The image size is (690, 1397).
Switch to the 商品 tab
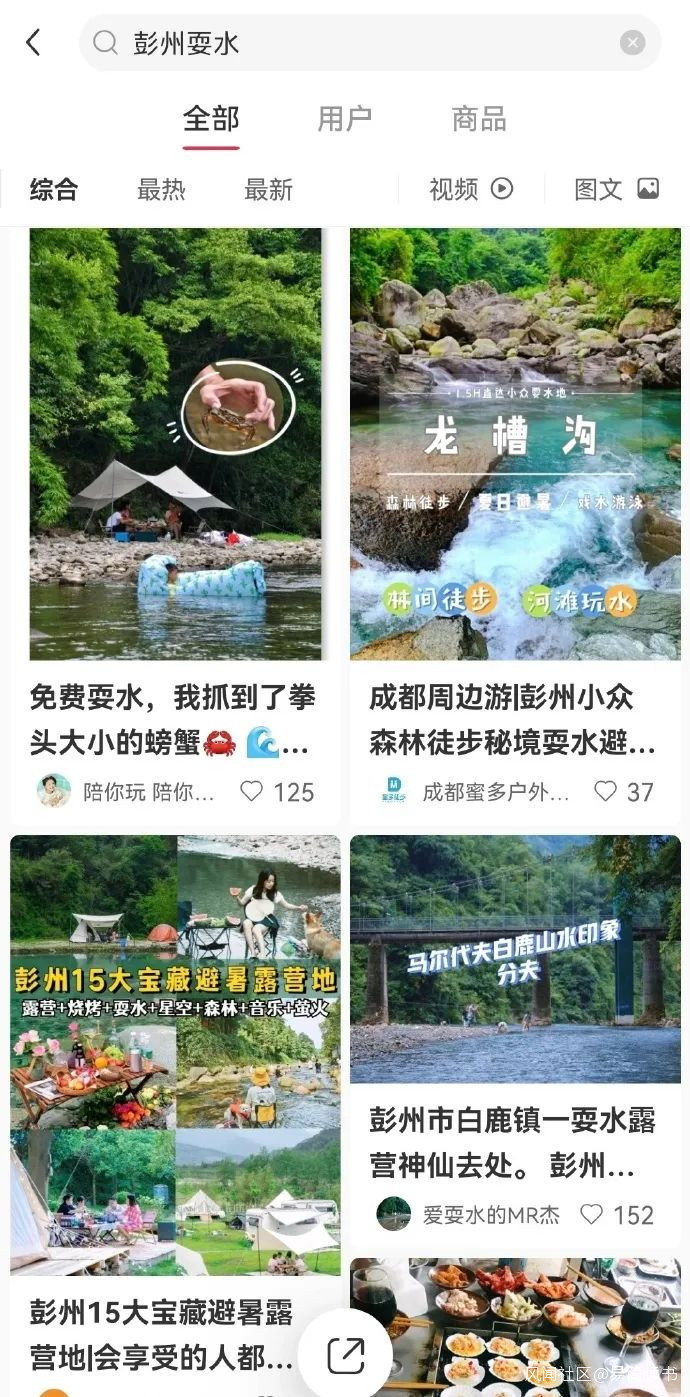click(479, 119)
